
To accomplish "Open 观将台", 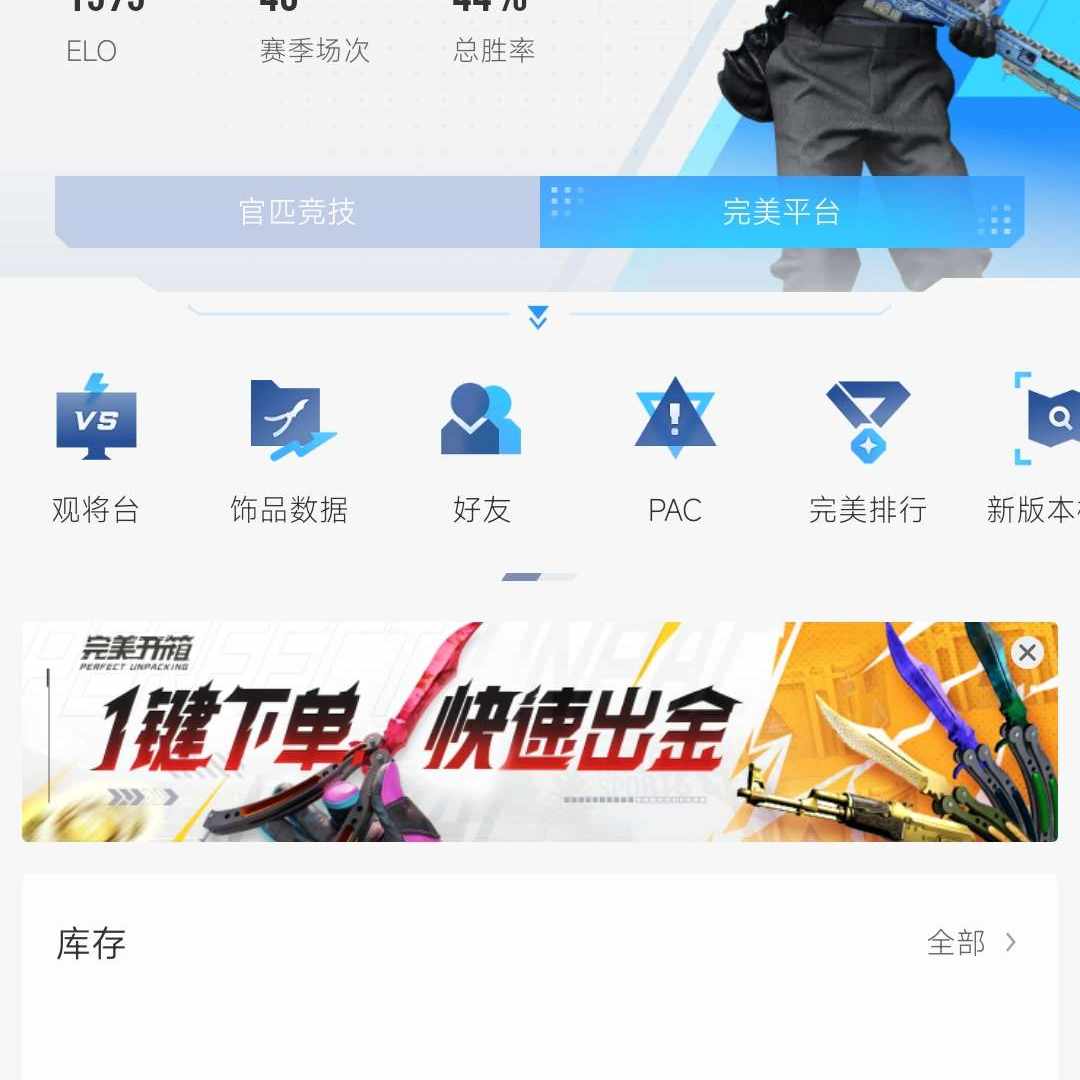I will pos(96,450).
